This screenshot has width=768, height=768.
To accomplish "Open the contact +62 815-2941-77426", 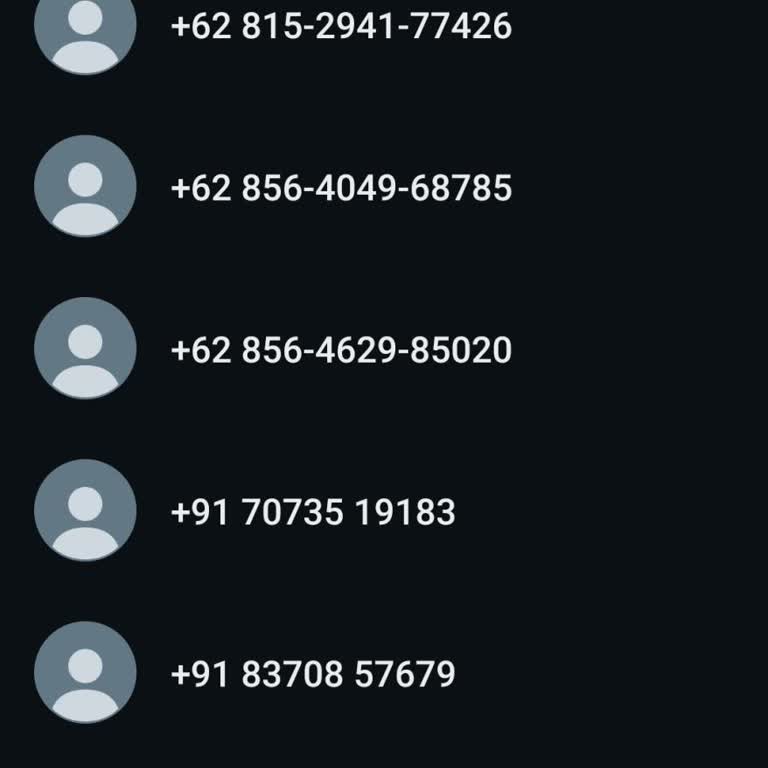I will (x=341, y=26).
